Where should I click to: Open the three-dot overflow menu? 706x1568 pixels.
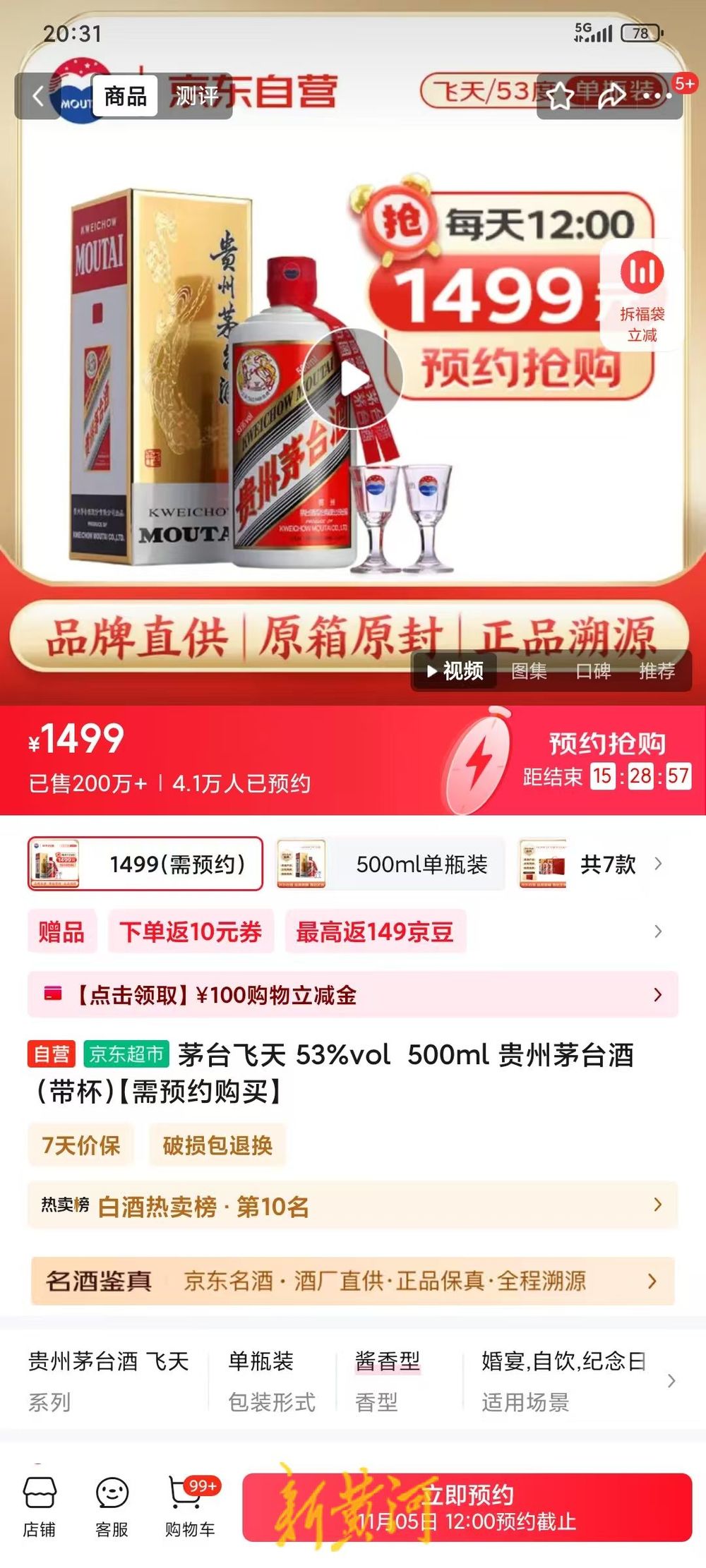tap(658, 96)
